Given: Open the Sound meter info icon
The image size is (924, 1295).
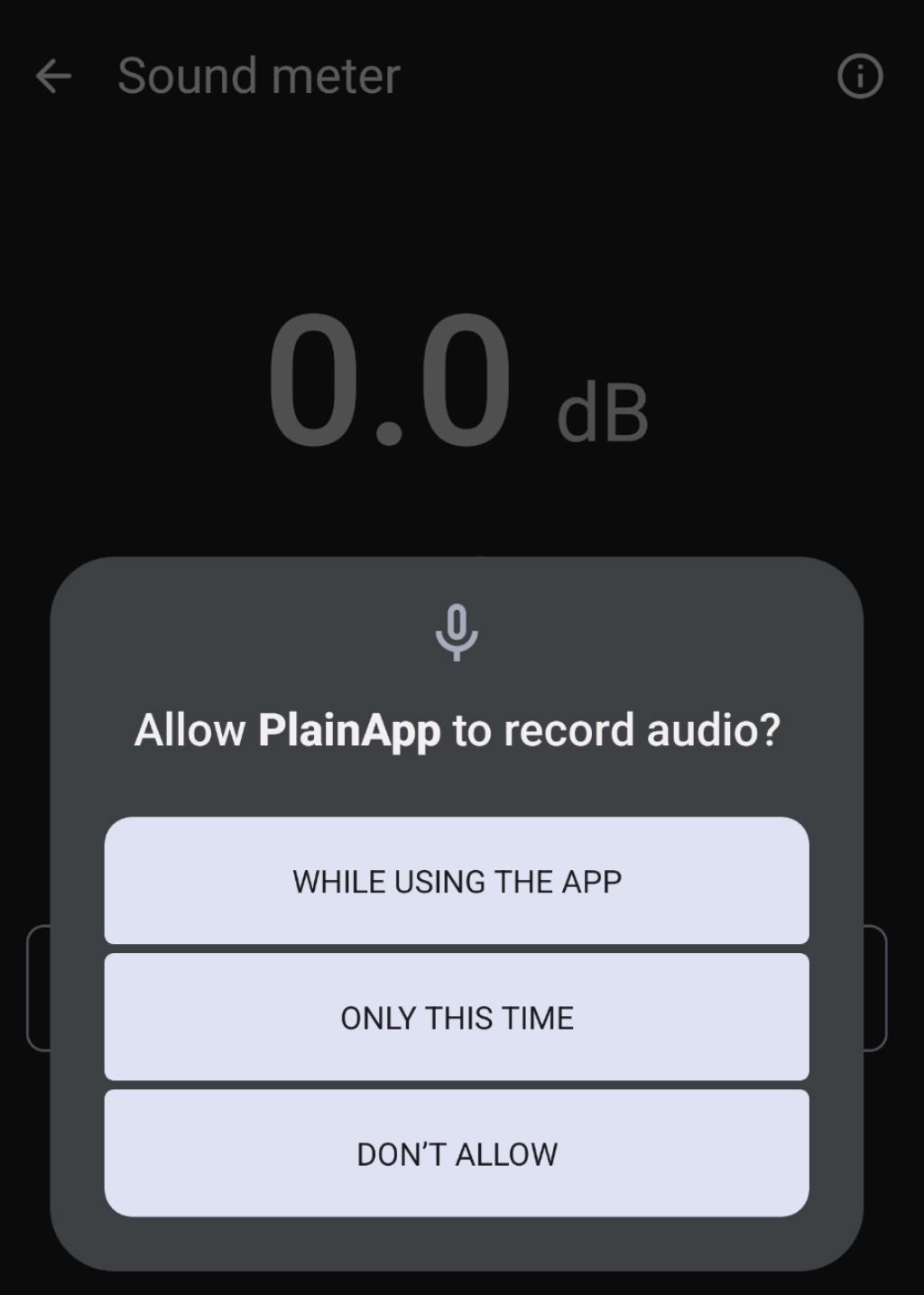Looking at the screenshot, I should [859, 76].
